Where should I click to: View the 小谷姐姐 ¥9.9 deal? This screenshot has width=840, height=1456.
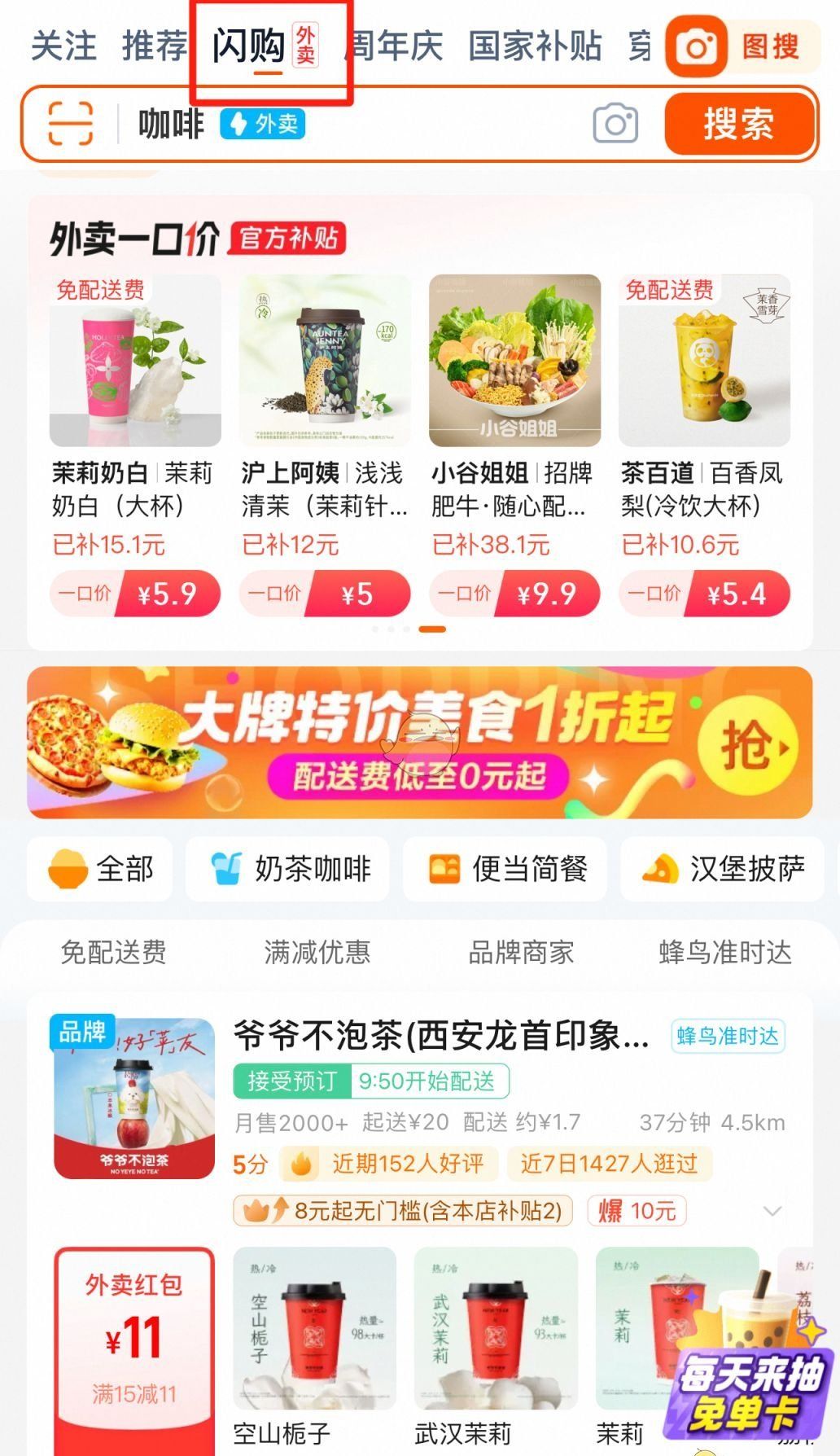pyautogui.click(x=514, y=445)
